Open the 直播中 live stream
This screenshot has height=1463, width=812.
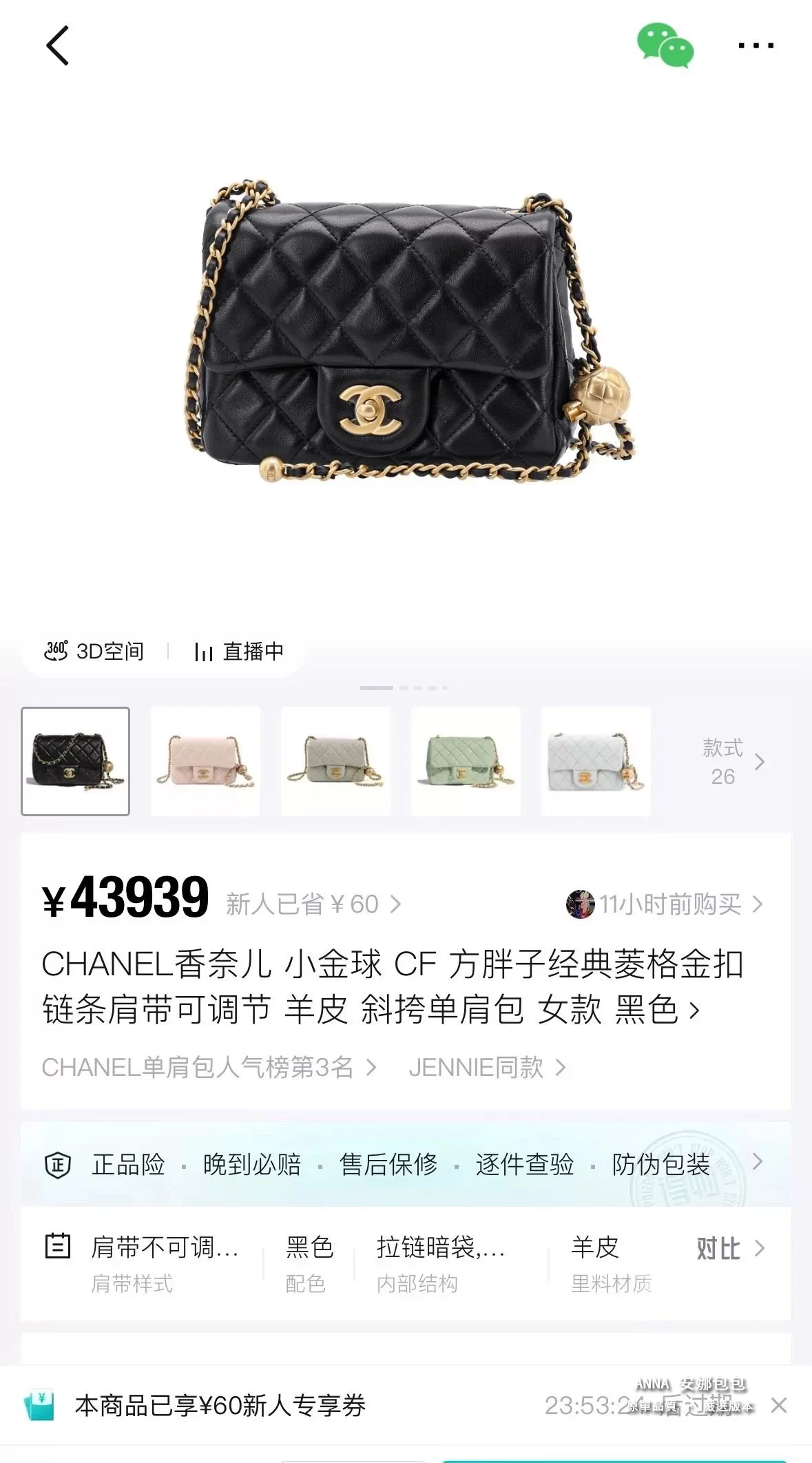239,651
